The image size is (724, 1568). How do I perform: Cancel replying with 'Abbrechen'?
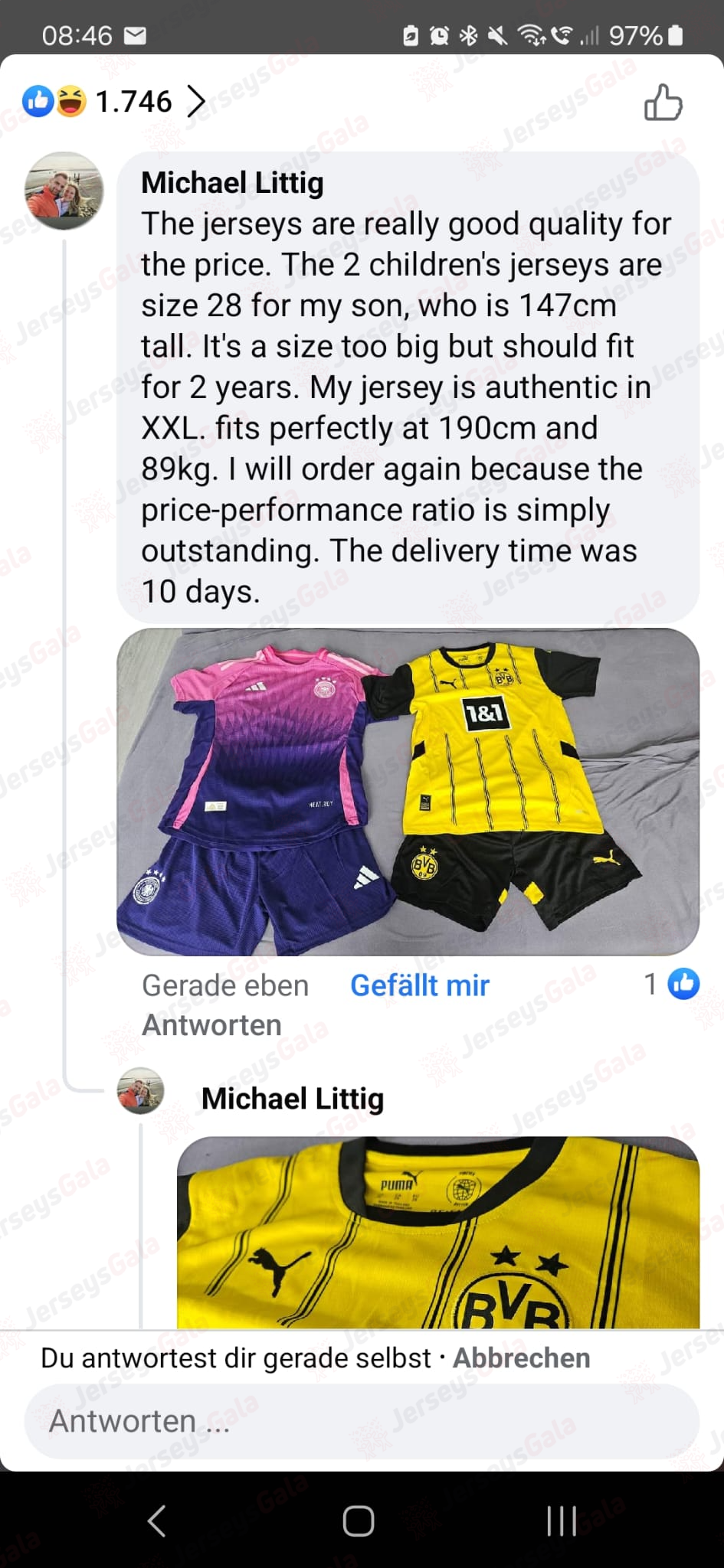point(521,1357)
